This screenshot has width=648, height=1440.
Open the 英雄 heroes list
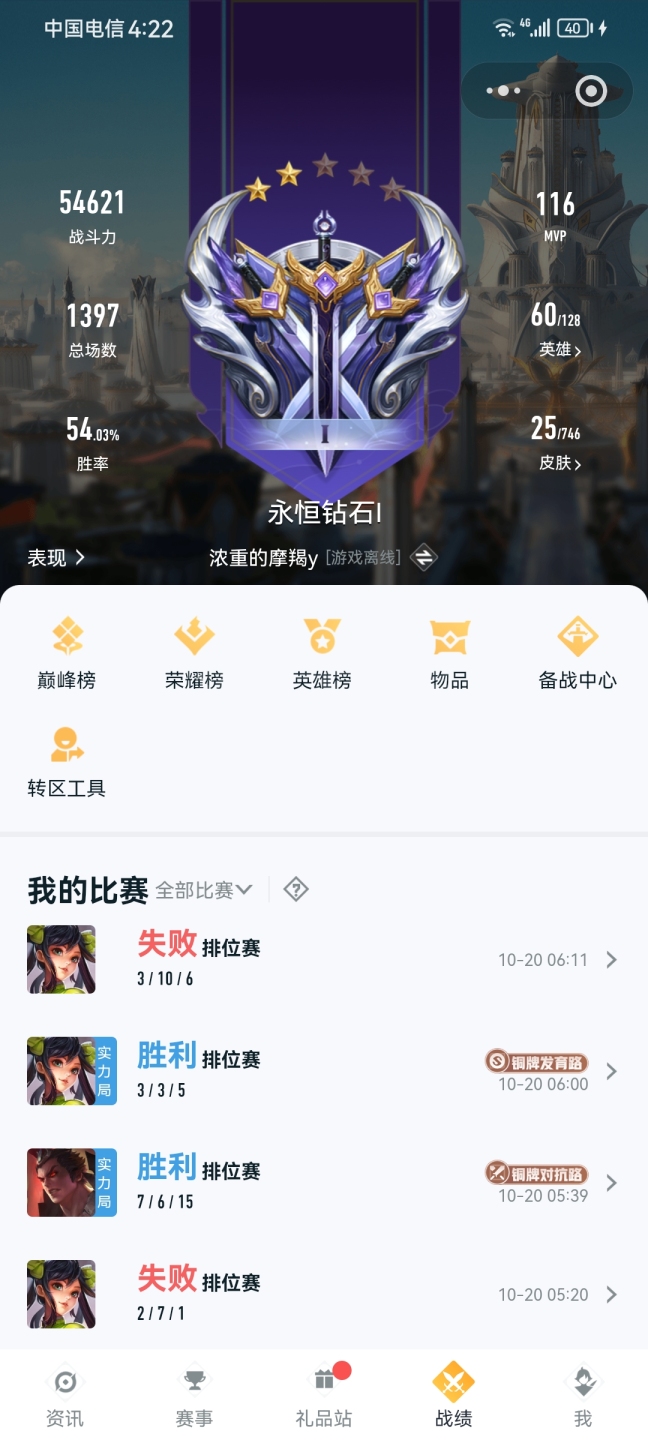click(559, 350)
